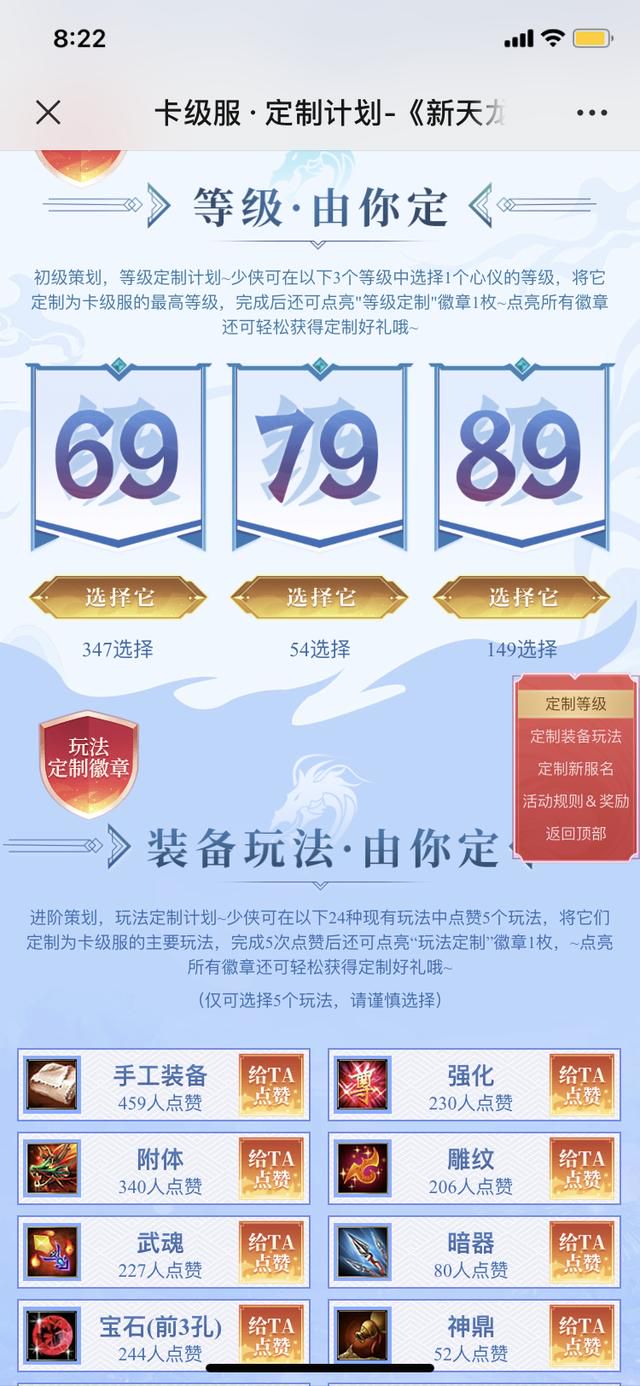
Task: Give 武魂 a like
Action: [x=271, y=1252]
